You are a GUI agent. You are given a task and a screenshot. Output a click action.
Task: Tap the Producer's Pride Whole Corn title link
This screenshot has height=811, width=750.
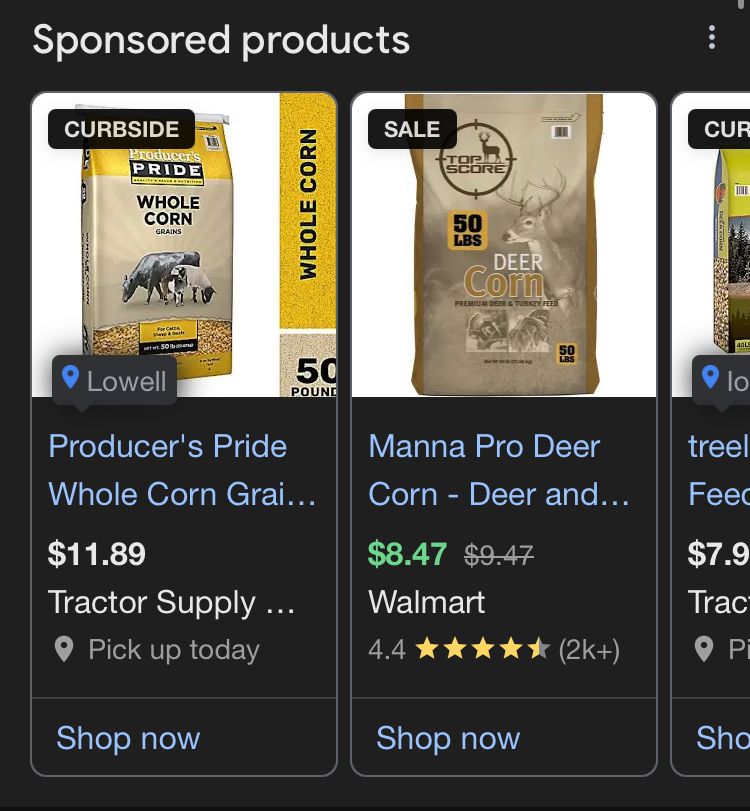coord(182,470)
